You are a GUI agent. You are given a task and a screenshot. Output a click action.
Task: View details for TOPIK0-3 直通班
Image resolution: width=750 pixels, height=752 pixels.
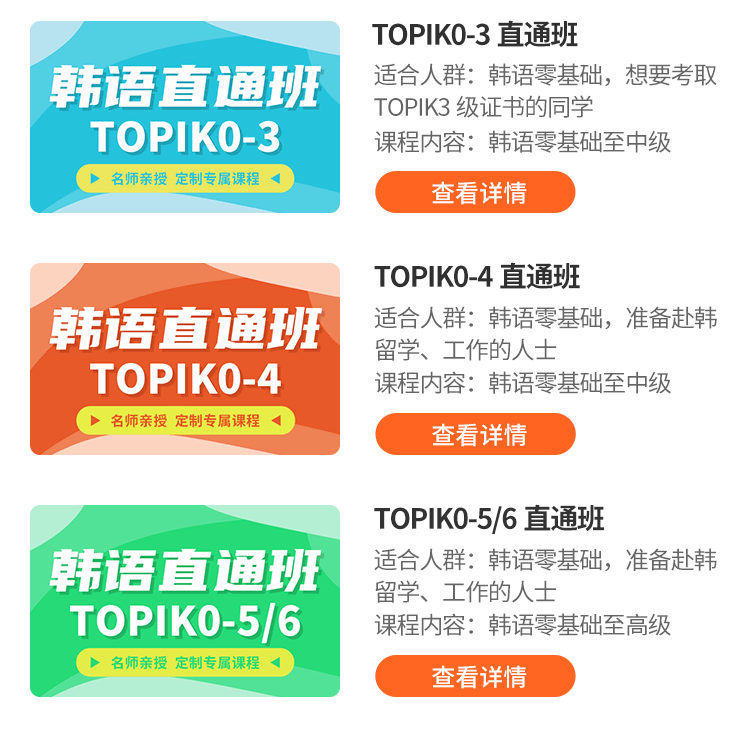(x=475, y=192)
